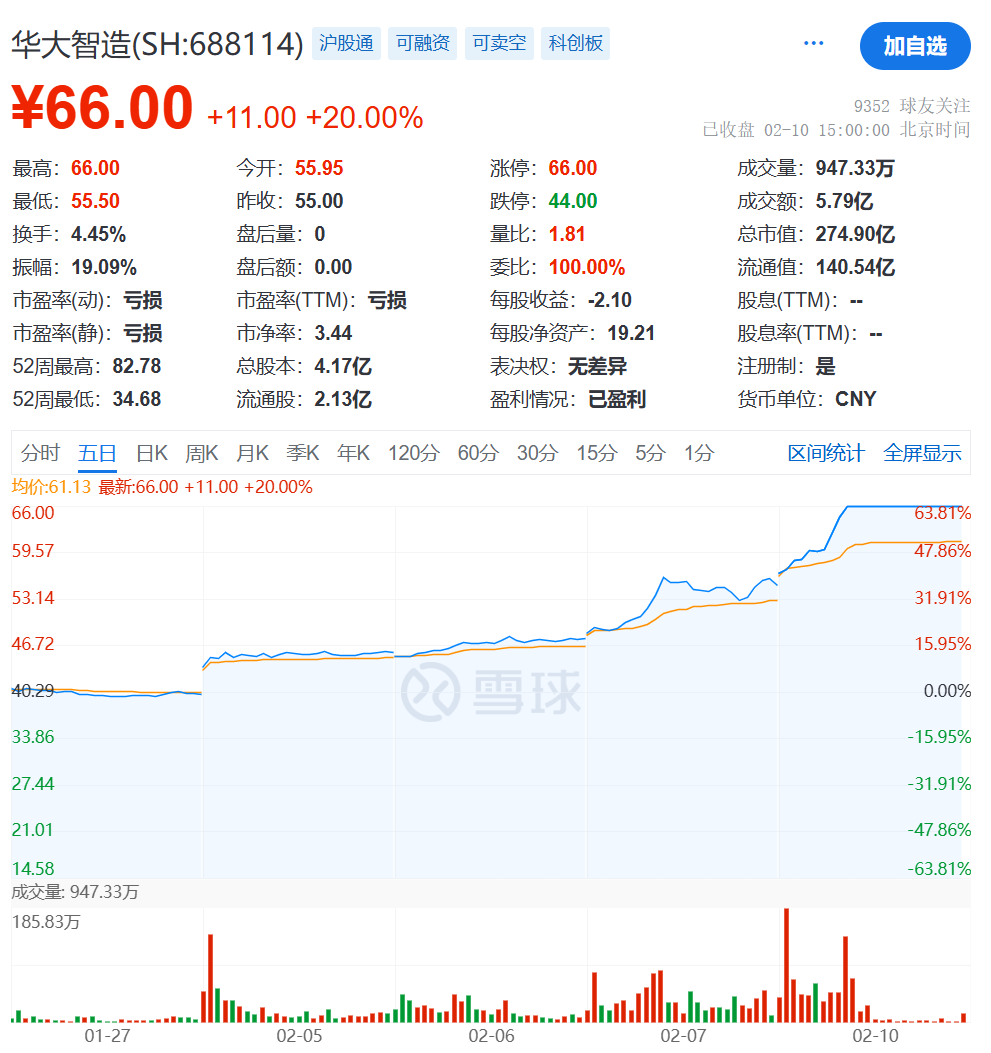Tap the 沪股通 tag
This screenshot has height=1053, width=991.
point(346,44)
